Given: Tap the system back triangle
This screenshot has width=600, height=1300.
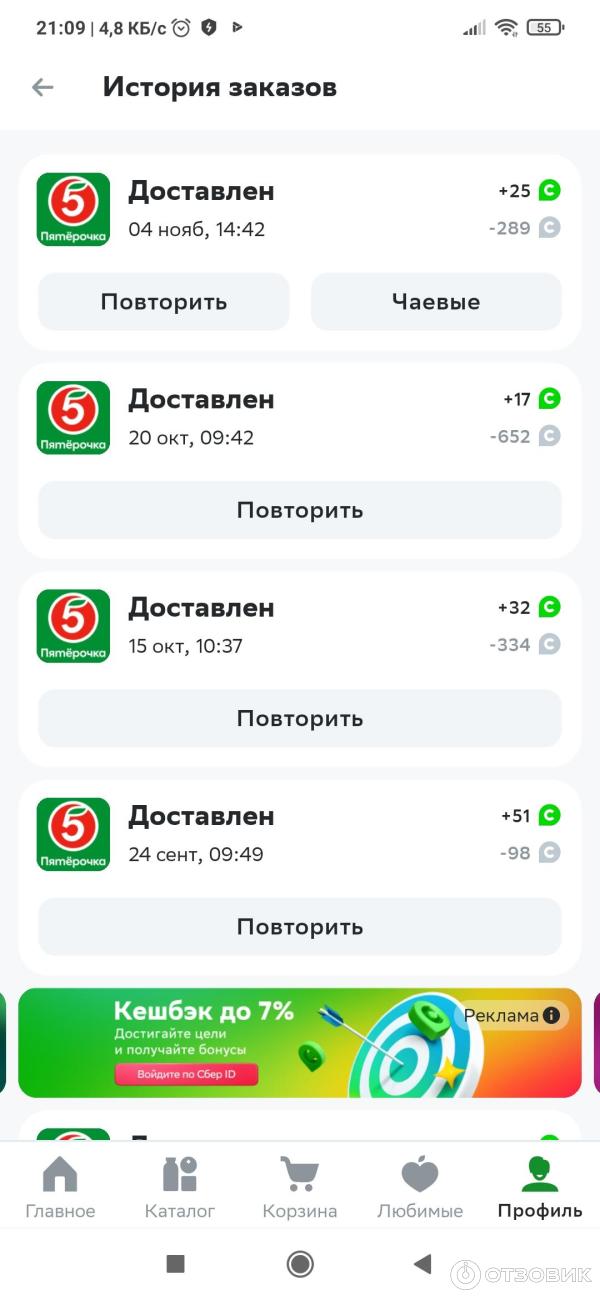Looking at the screenshot, I should click(422, 1264).
